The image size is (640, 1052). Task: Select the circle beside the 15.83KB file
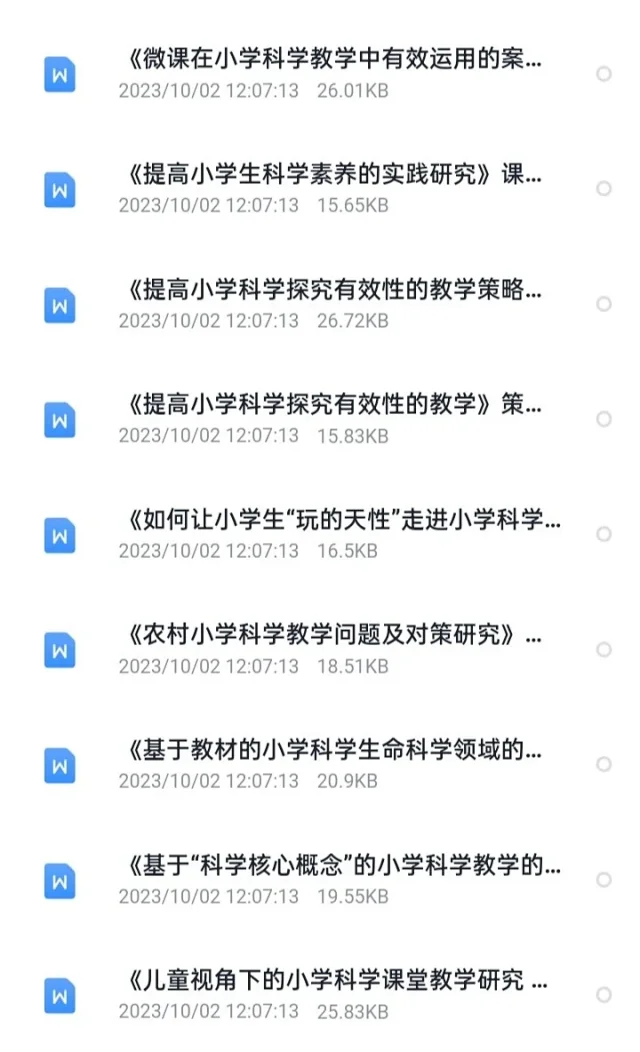click(604, 419)
